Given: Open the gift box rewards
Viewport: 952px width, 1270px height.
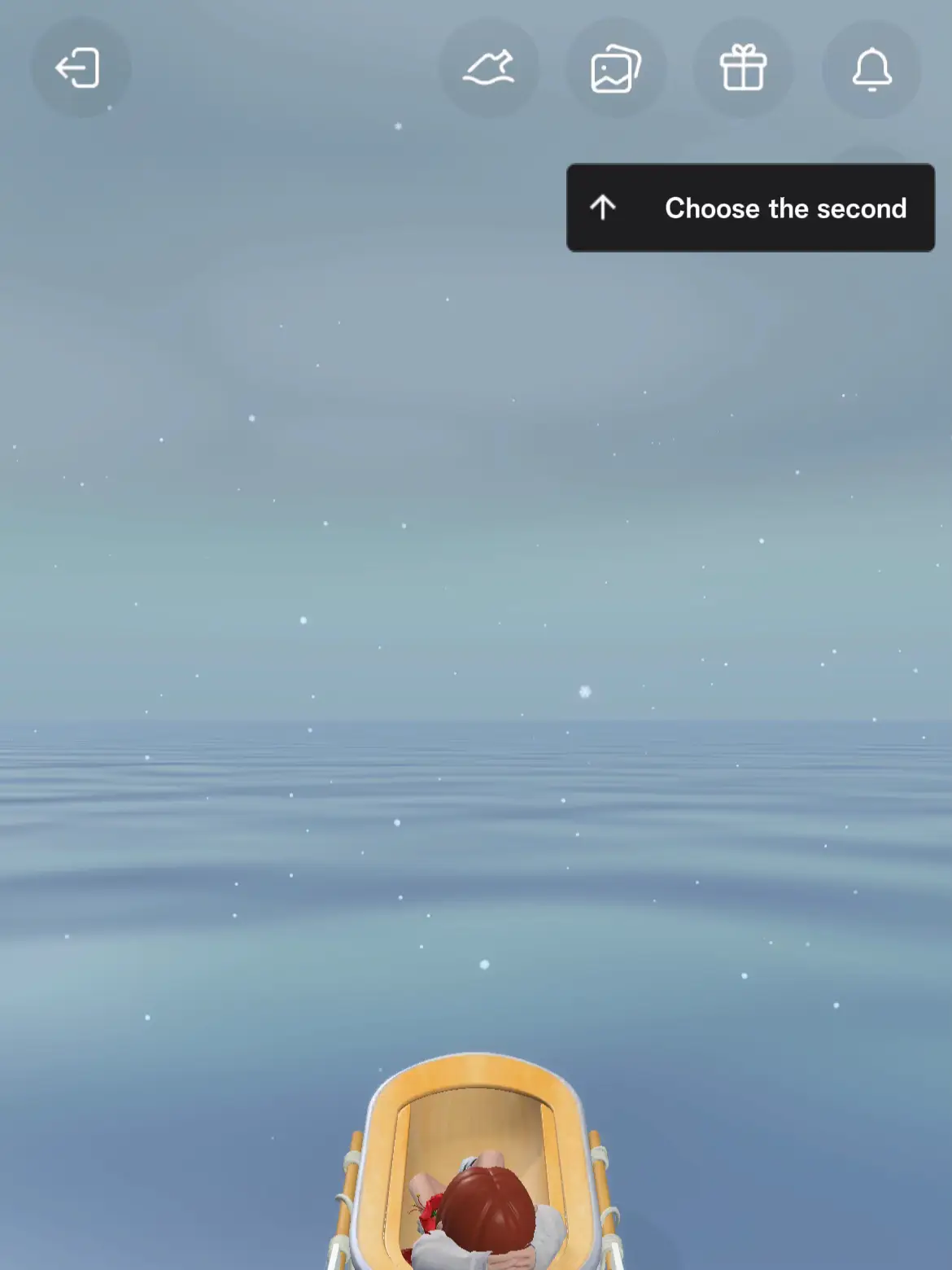Looking at the screenshot, I should (x=743, y=68).
